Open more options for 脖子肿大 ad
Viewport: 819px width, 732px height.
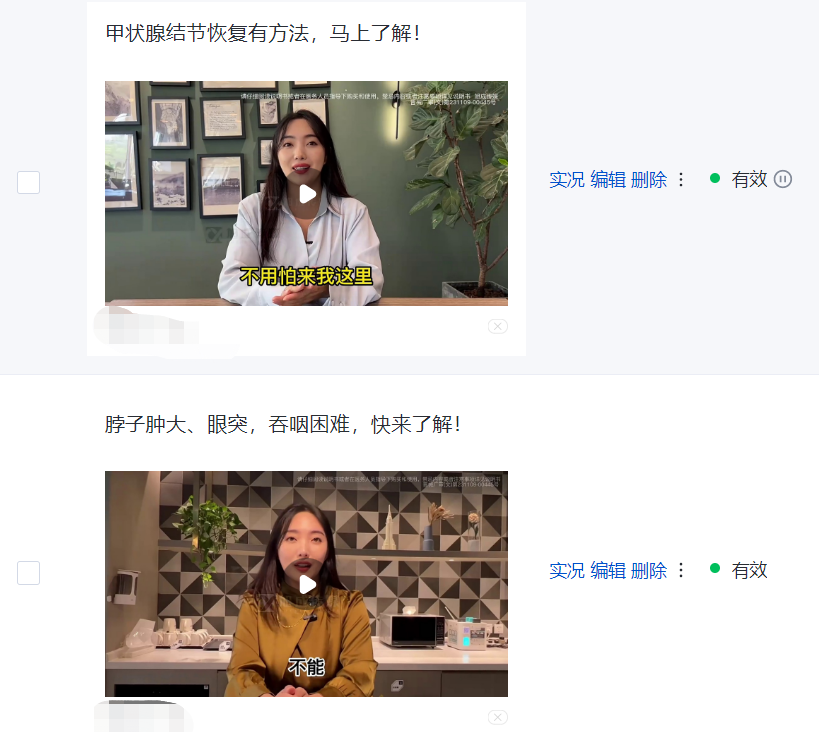coord(681,571)
